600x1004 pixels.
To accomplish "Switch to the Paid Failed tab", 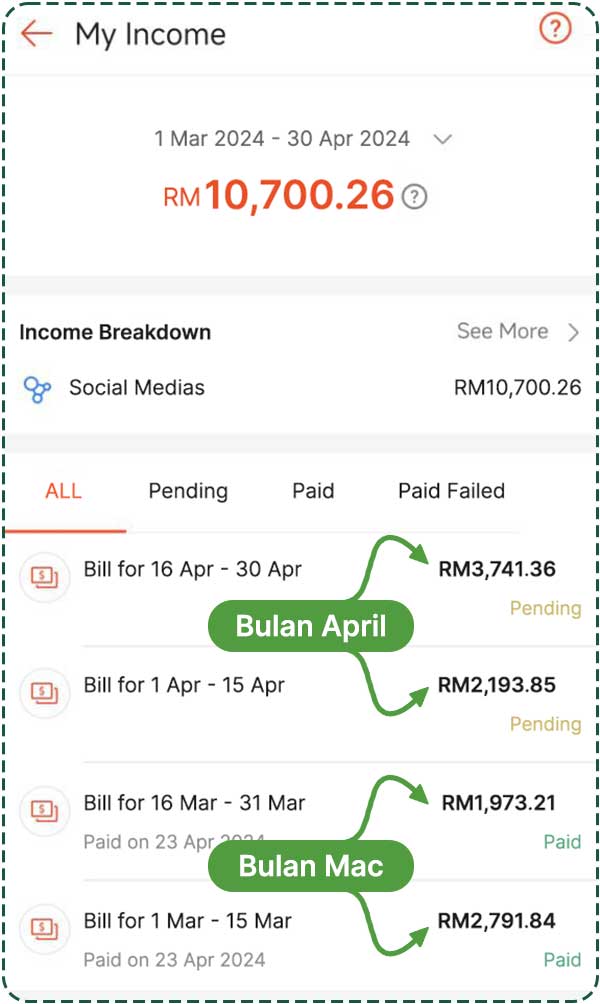I will [x=451, y=491].
